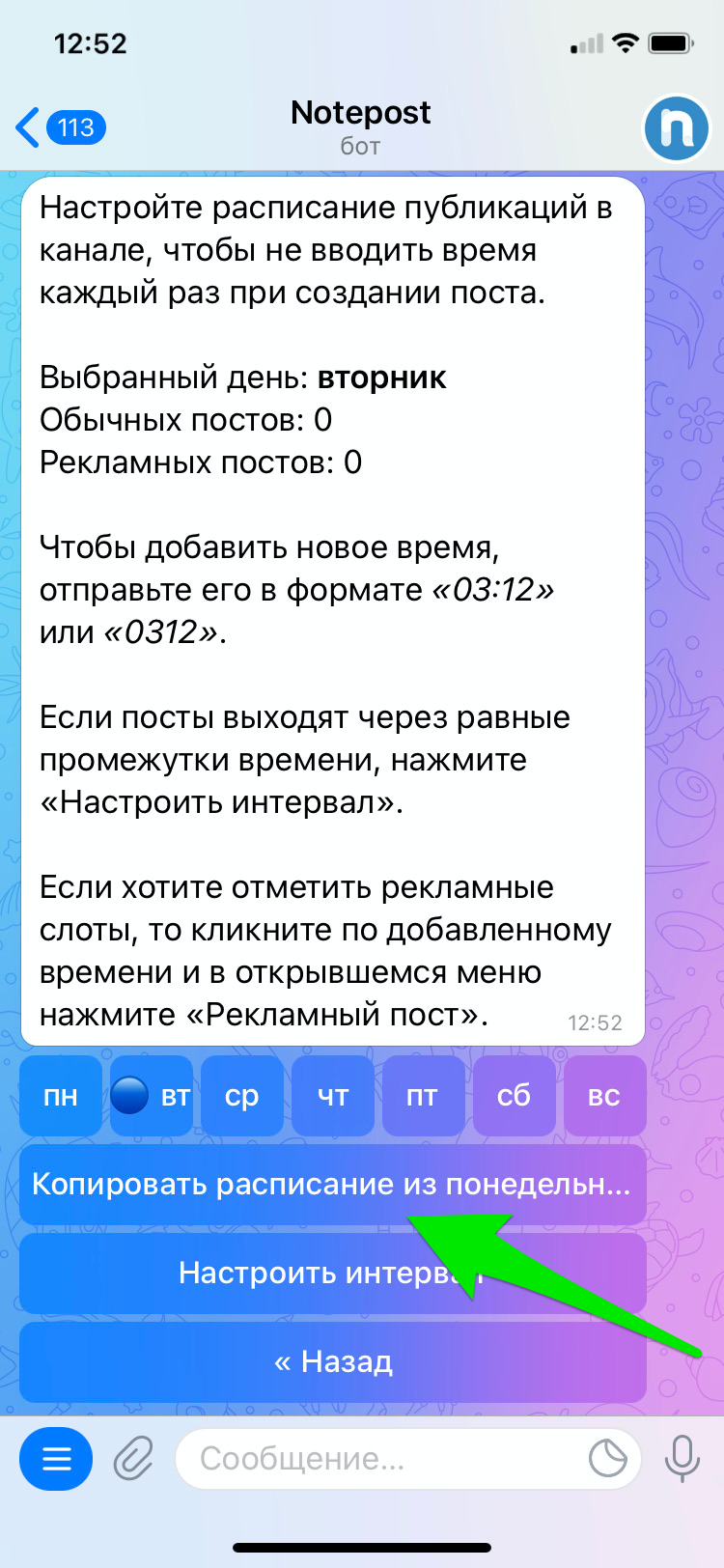Select the чт day button
Image resolution: width=724 pixels, height=1568 pixels.
click(x=333, y=1096)
